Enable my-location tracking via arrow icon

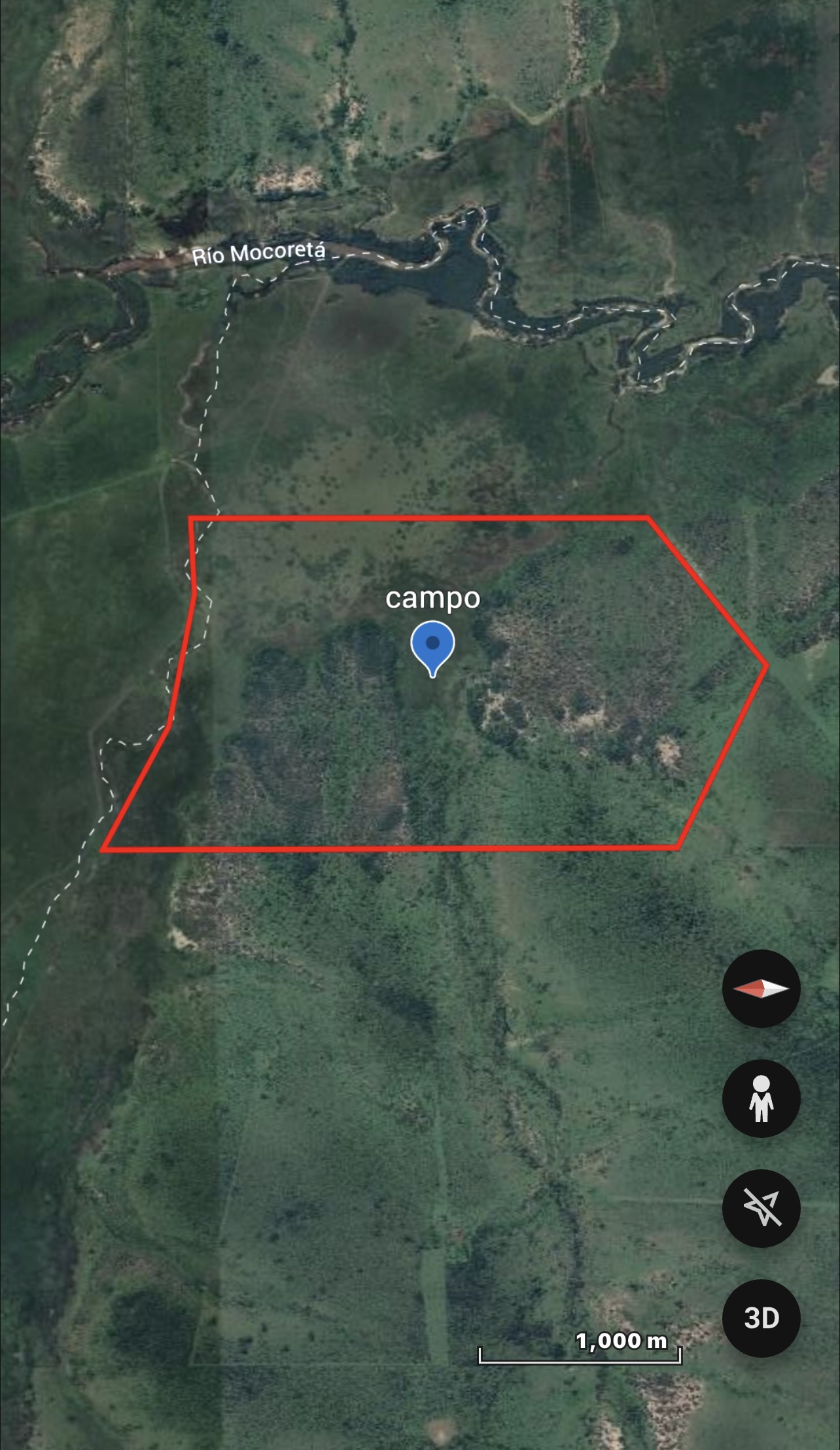tap(761, 1207)
